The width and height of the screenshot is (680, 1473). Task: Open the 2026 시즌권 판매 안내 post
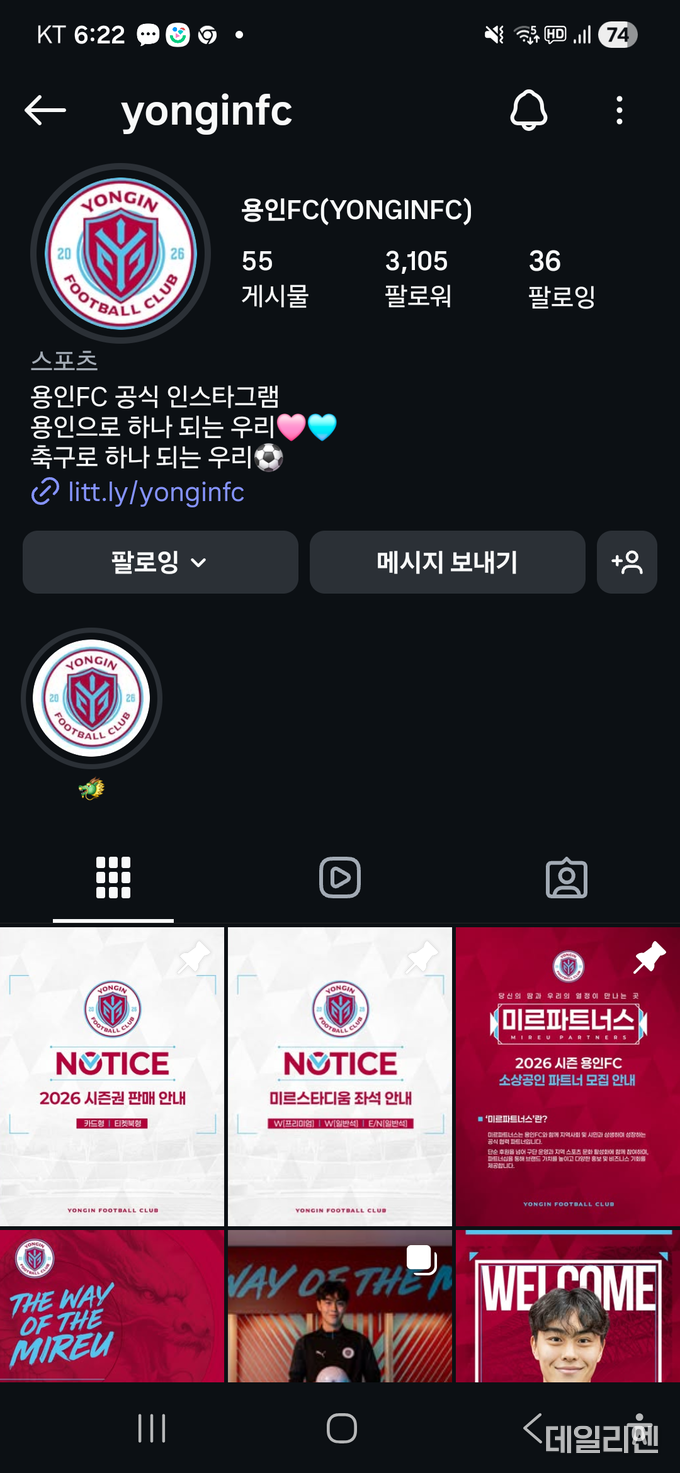click(x=112, y=1076)
